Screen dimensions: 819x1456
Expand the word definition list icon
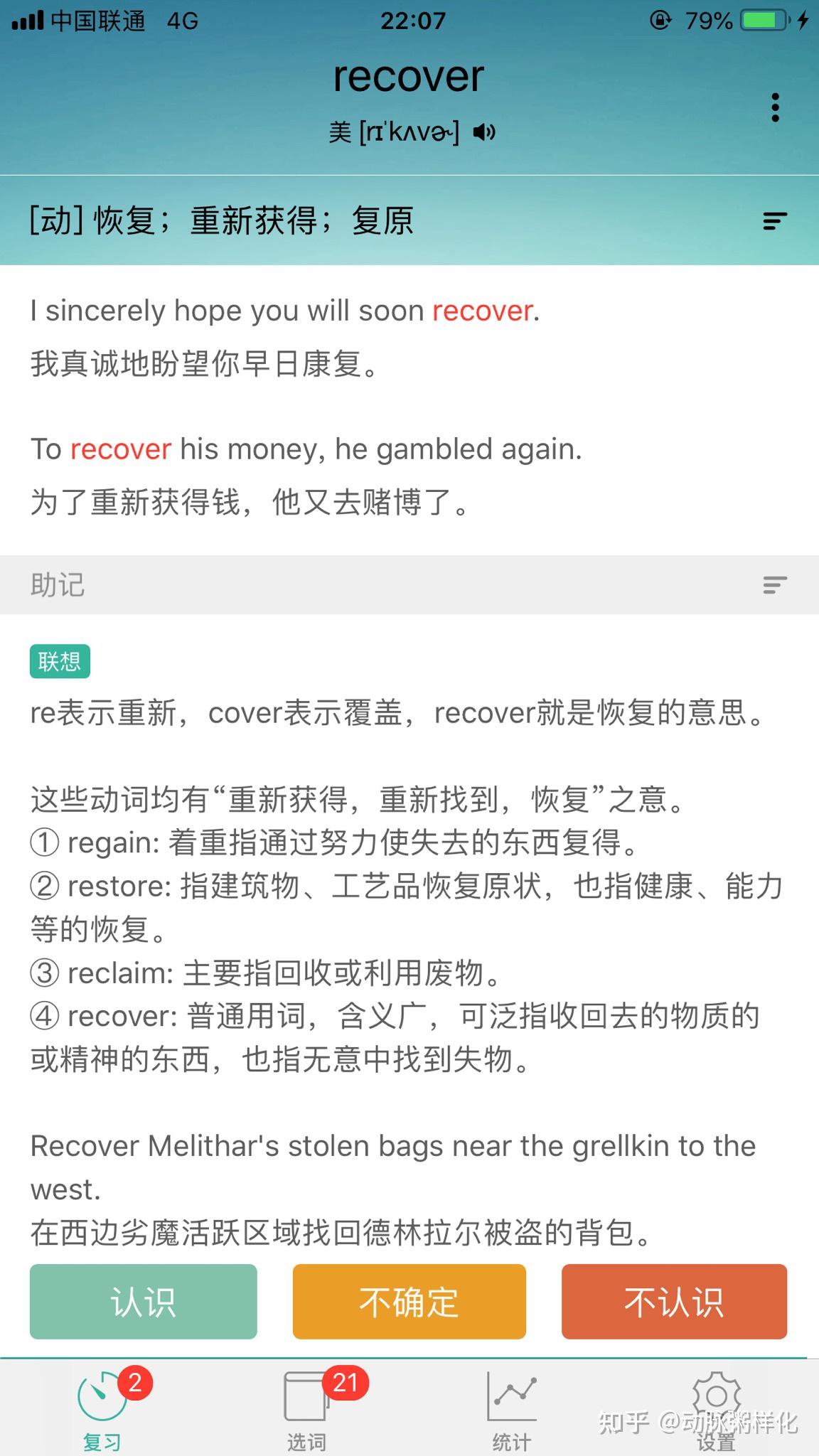tap(774, 221)
